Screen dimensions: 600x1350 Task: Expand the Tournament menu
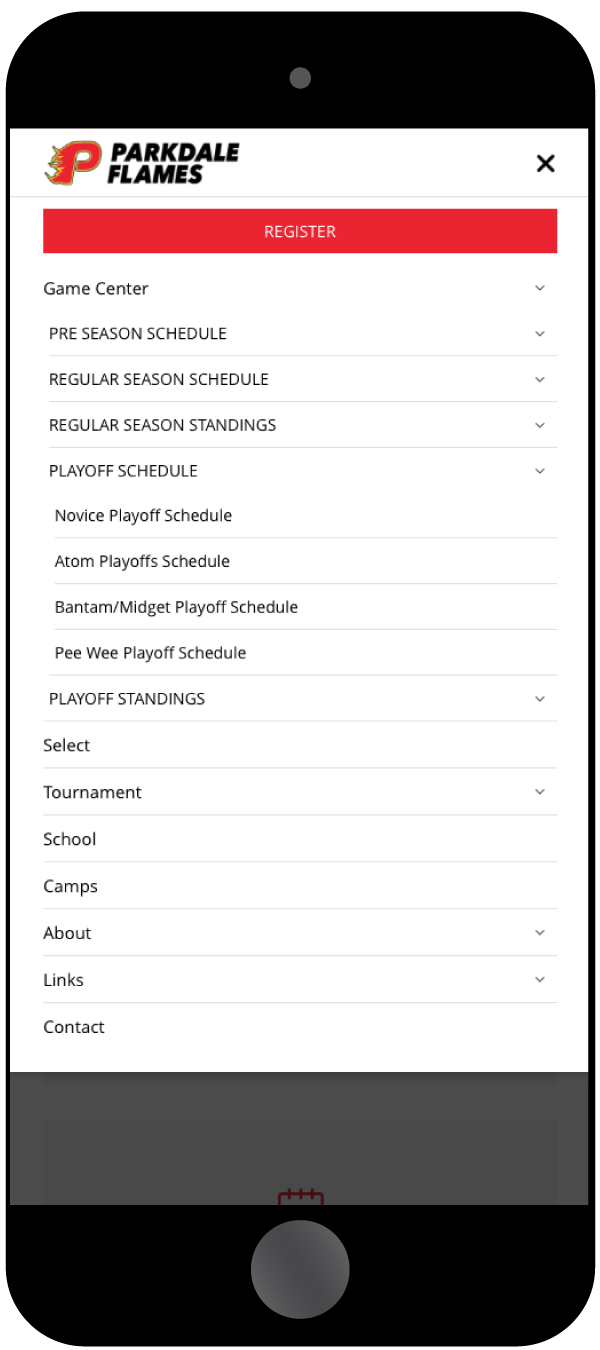pos(540,792)
